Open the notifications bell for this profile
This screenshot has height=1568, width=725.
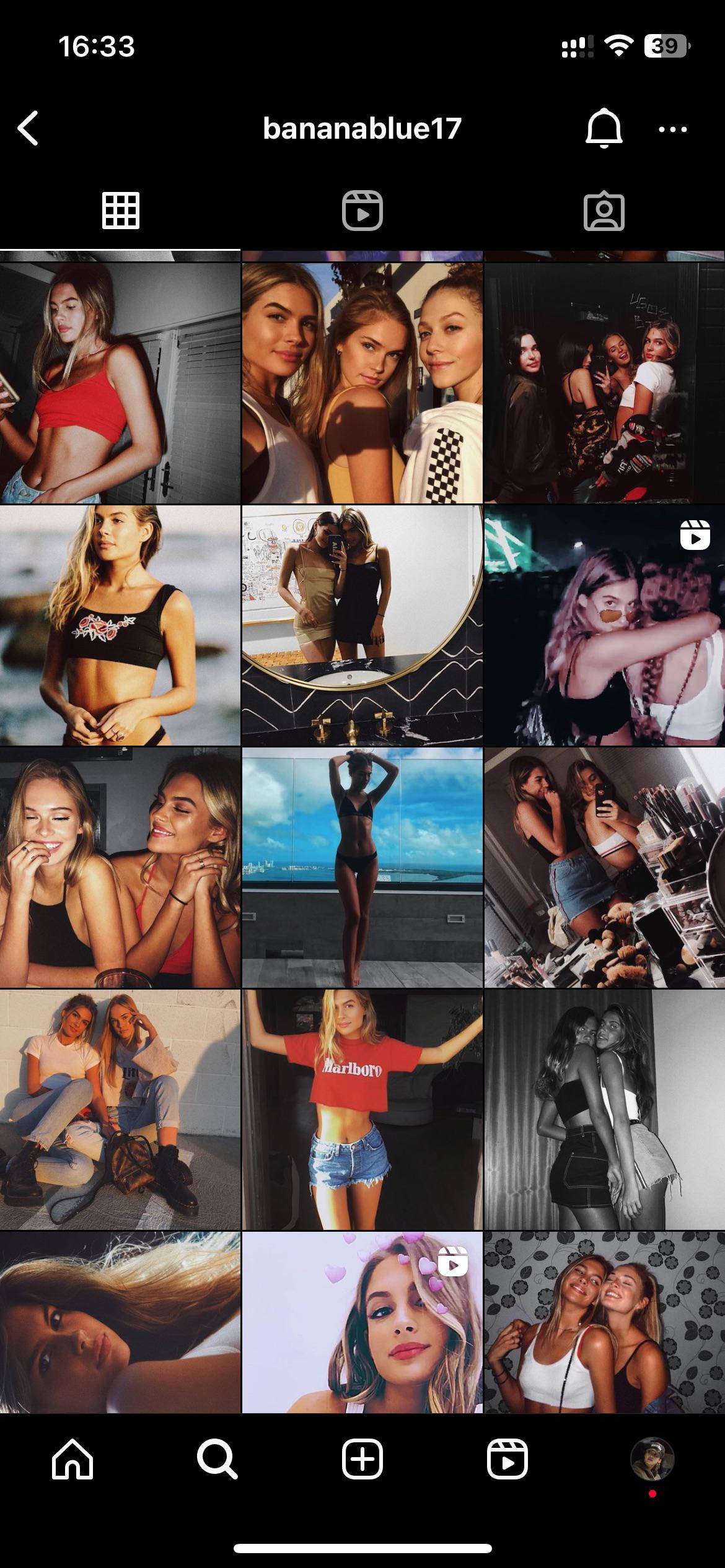[604, 128]
